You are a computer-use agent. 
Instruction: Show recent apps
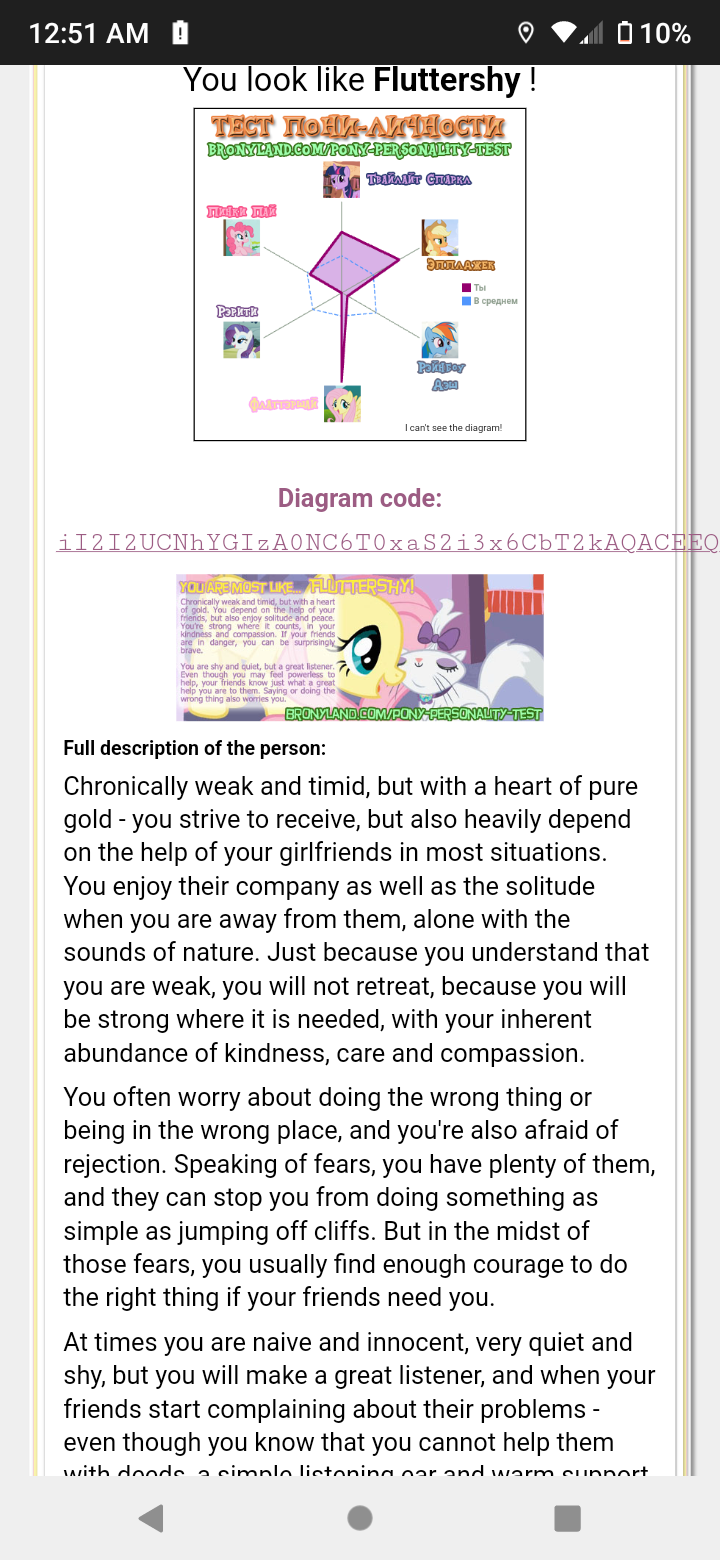[568, 1518]
